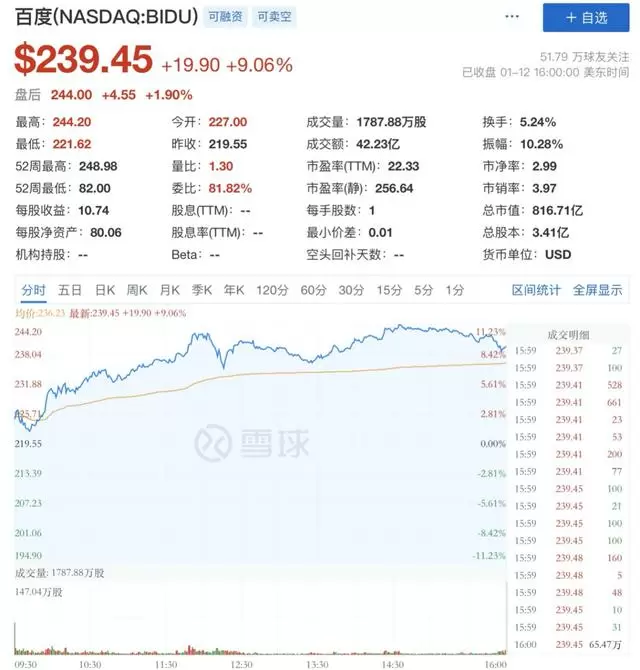Screen dimensions: 640x670
Task: Show the 日K candlestick chart
Action: pyautogui.click(x=105, y=290)
